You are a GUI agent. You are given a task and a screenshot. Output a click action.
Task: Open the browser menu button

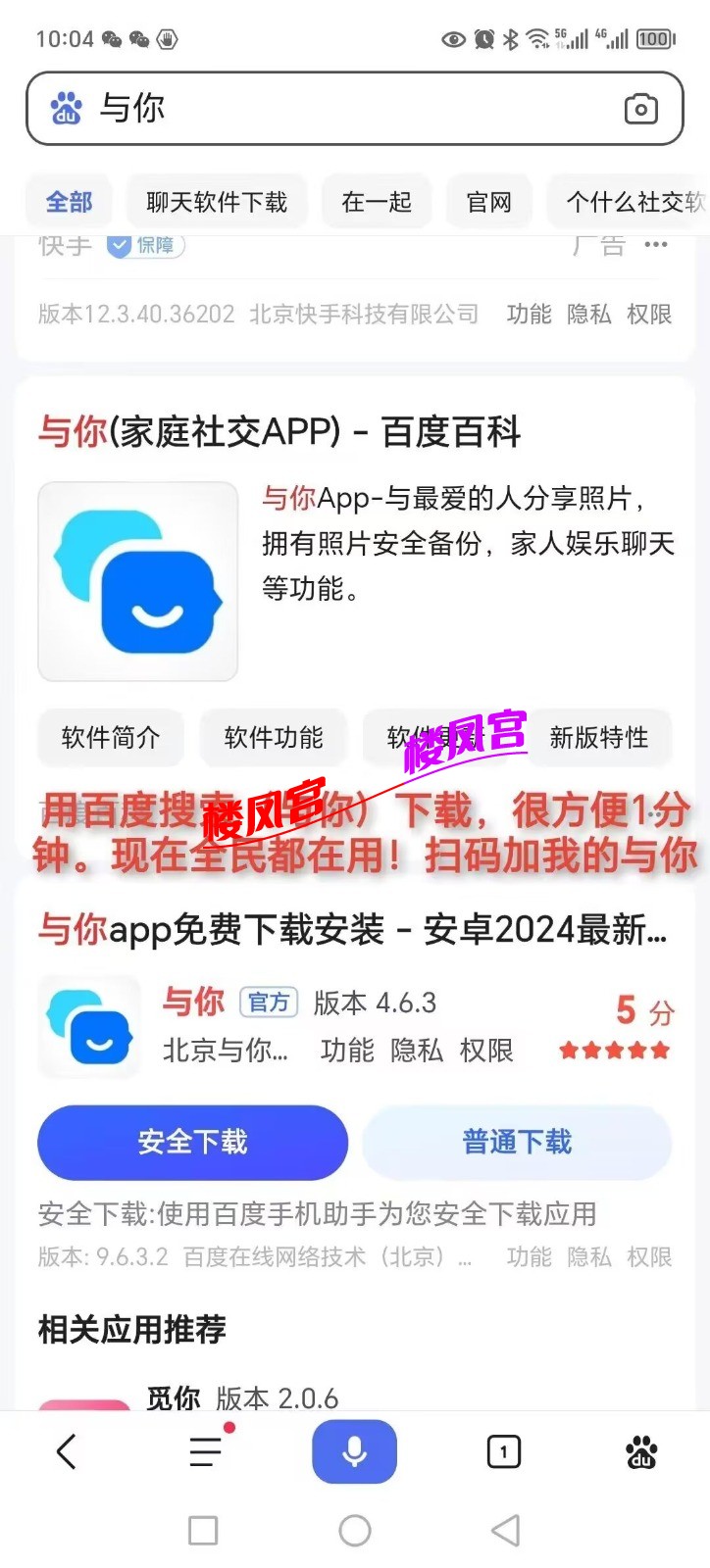(206, 1451)
